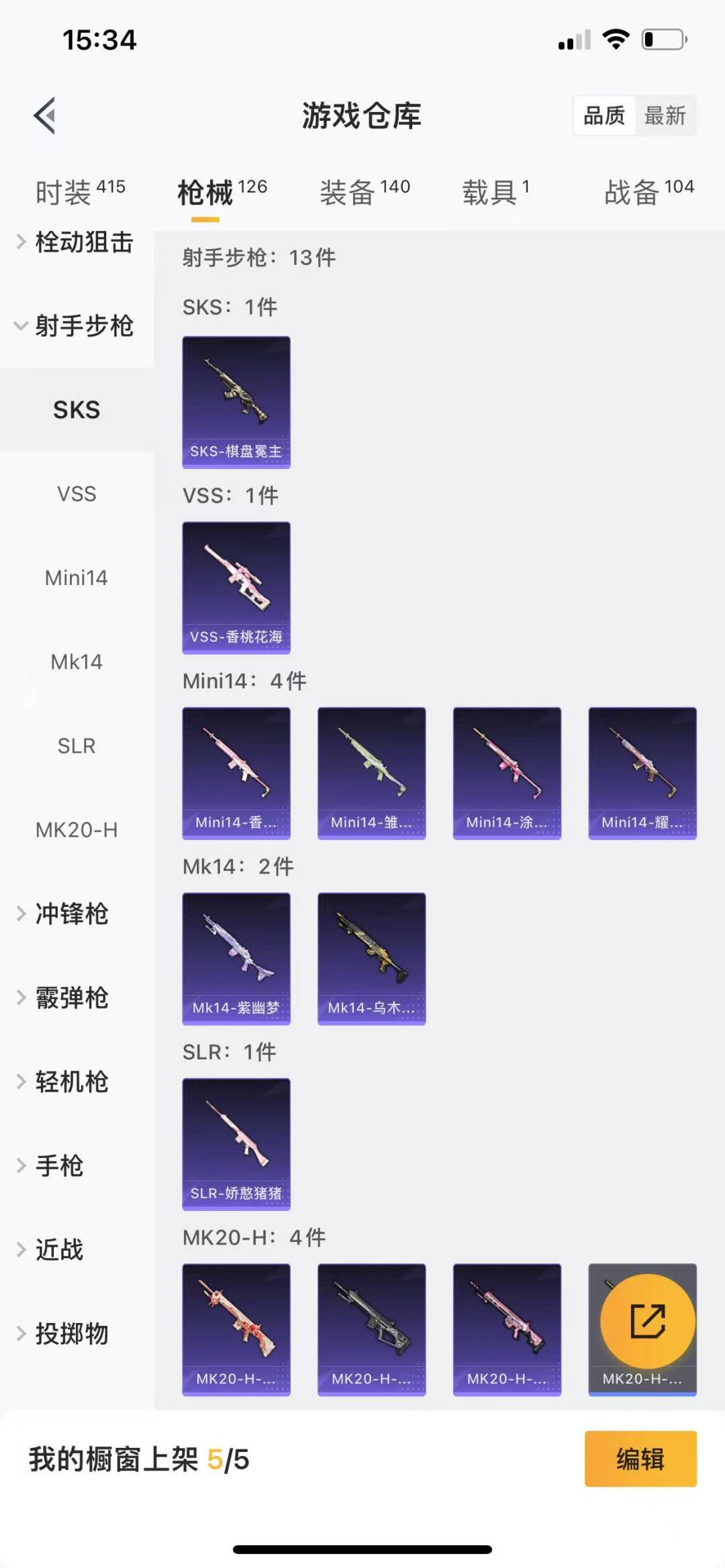Tap the 编辑 button for showcase
This screenshot has width=725, height=1568.
tap(640, 1459)
